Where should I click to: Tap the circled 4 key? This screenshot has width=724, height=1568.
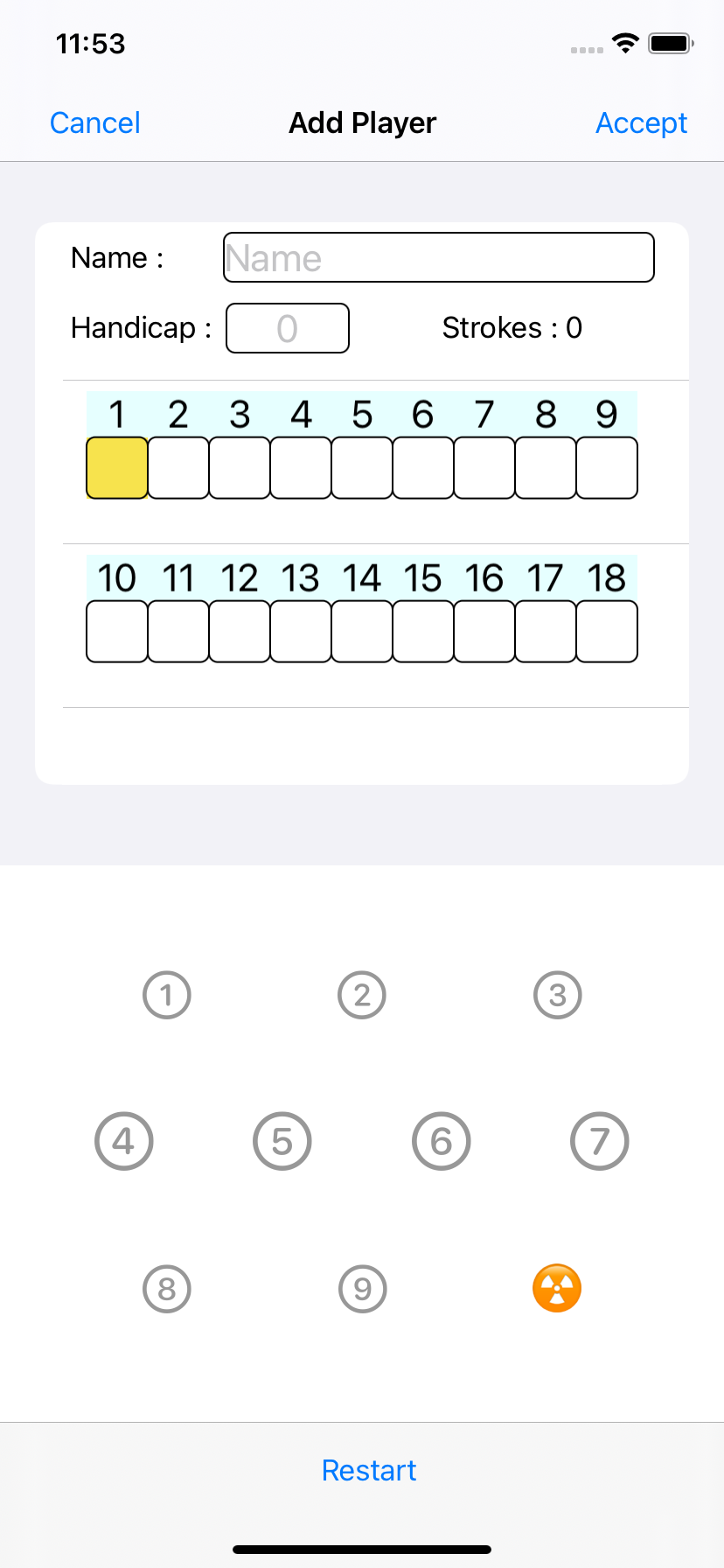[124, 1141]
